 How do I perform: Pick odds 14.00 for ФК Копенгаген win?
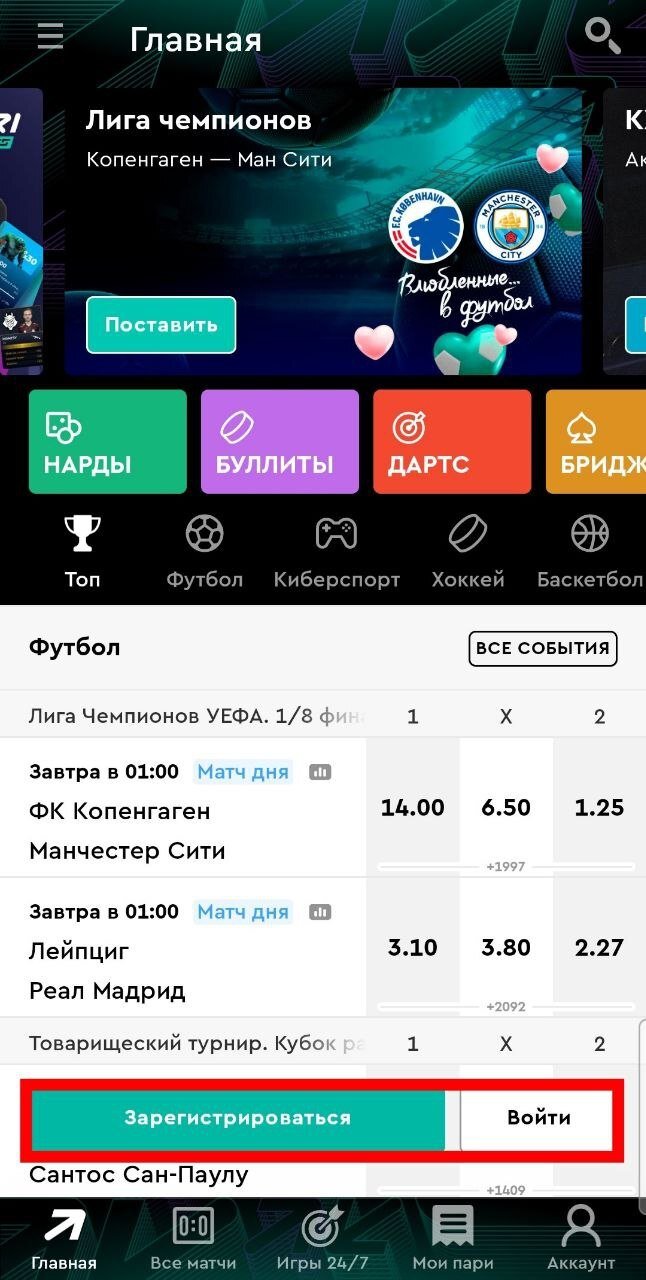(x=412, y=808)
